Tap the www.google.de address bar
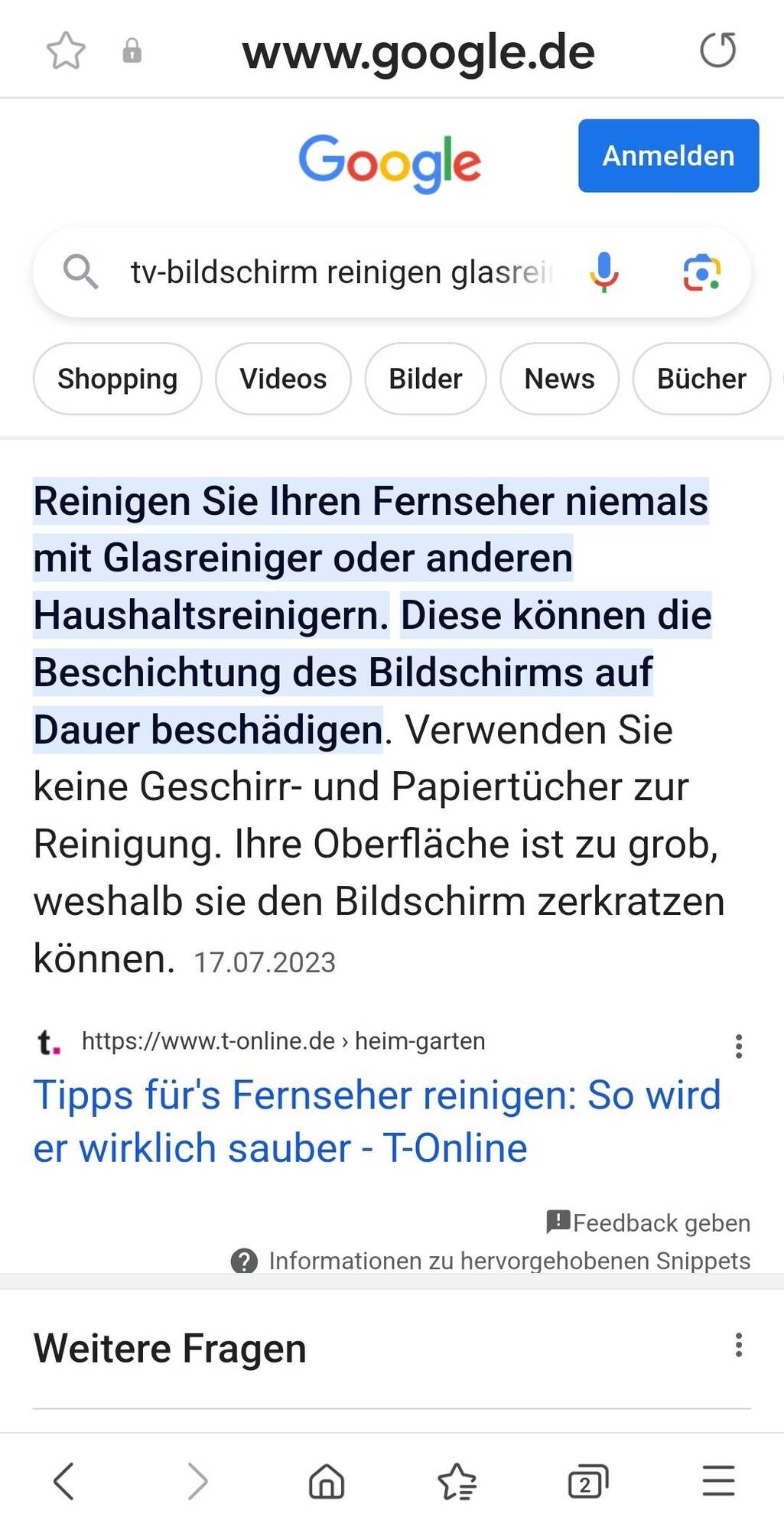Image resolution: width=784 pixels, height=1530 pixels. click(x=418, y=52)
